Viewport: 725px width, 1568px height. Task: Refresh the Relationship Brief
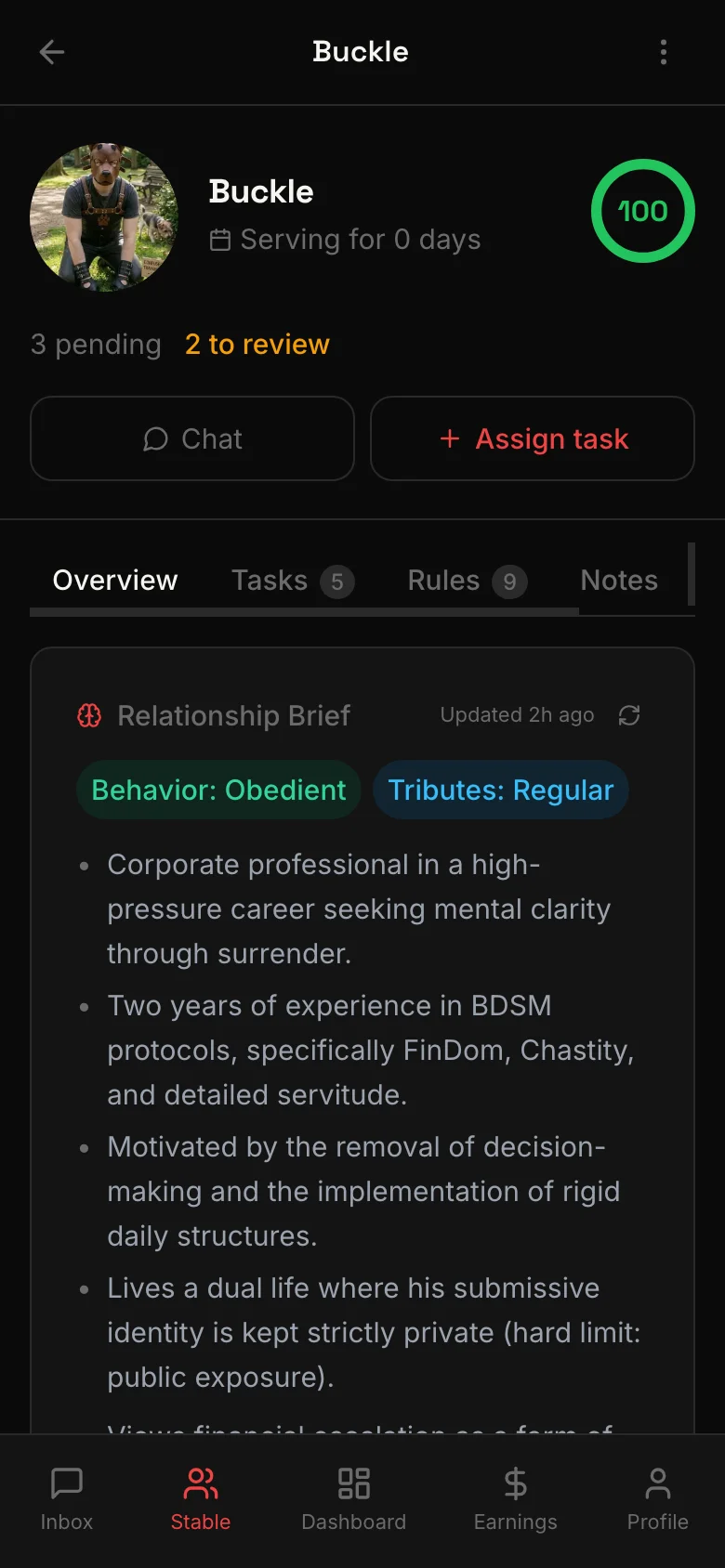[x=629, y=715]
